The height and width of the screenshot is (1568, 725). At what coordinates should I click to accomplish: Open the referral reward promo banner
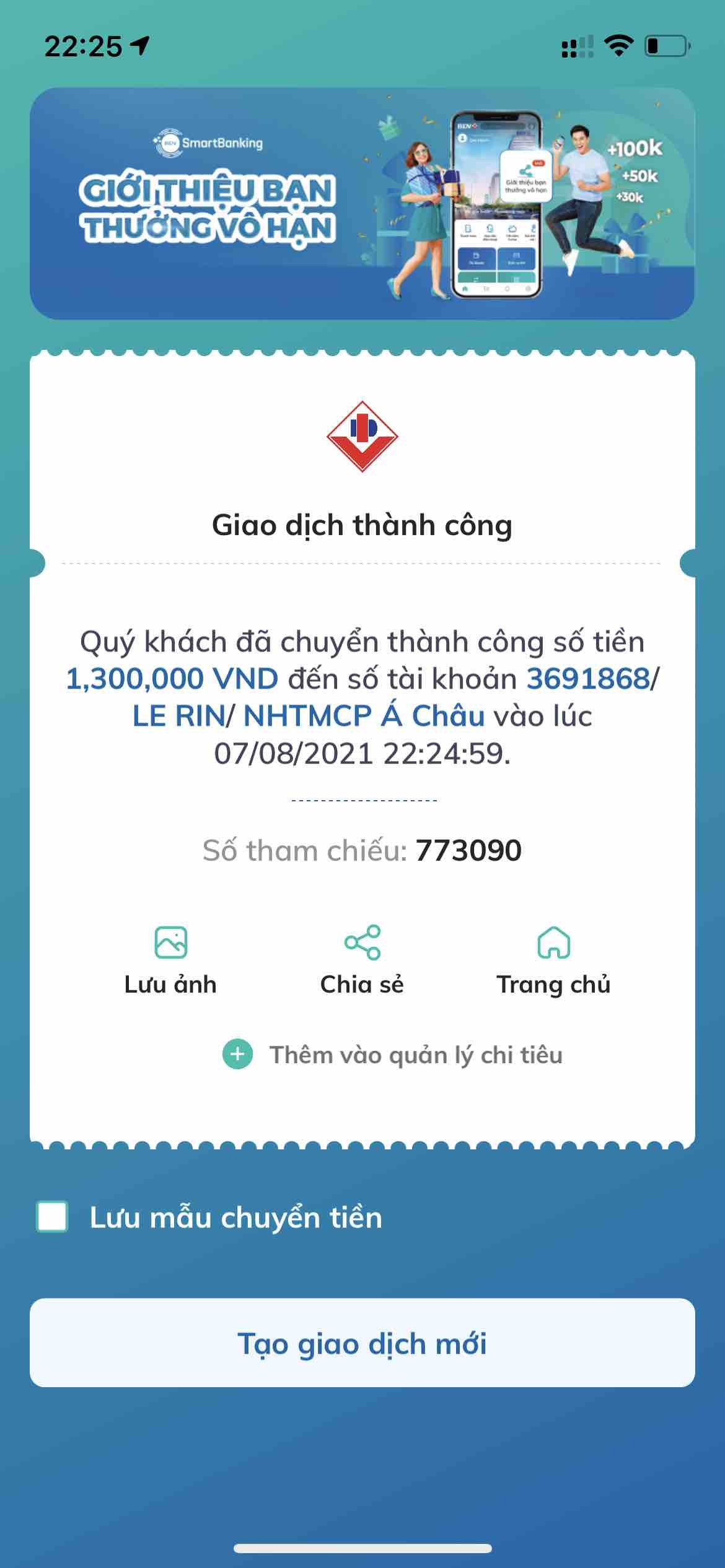[362, 204]
